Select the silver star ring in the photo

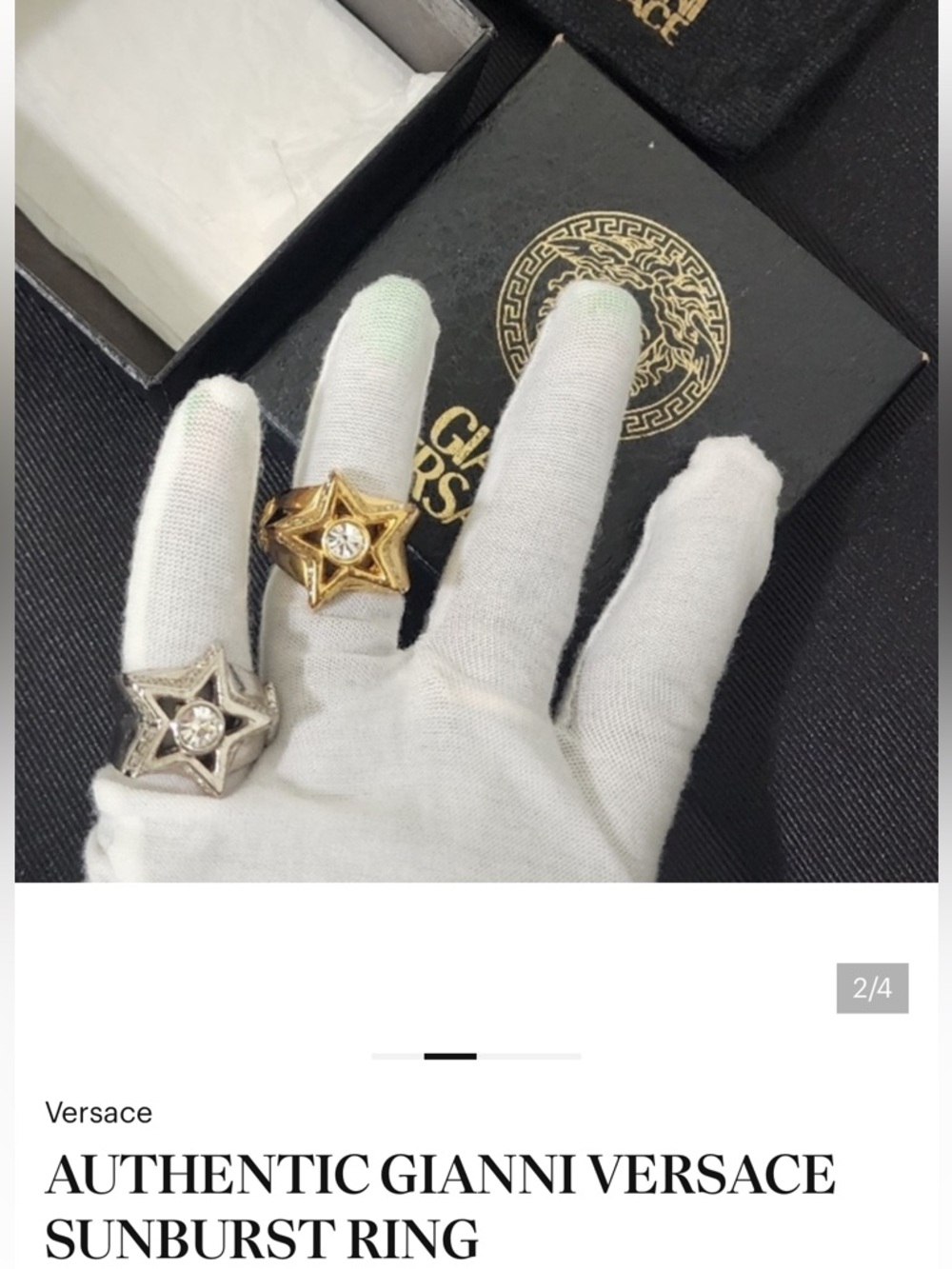click(x=181, y=726)
